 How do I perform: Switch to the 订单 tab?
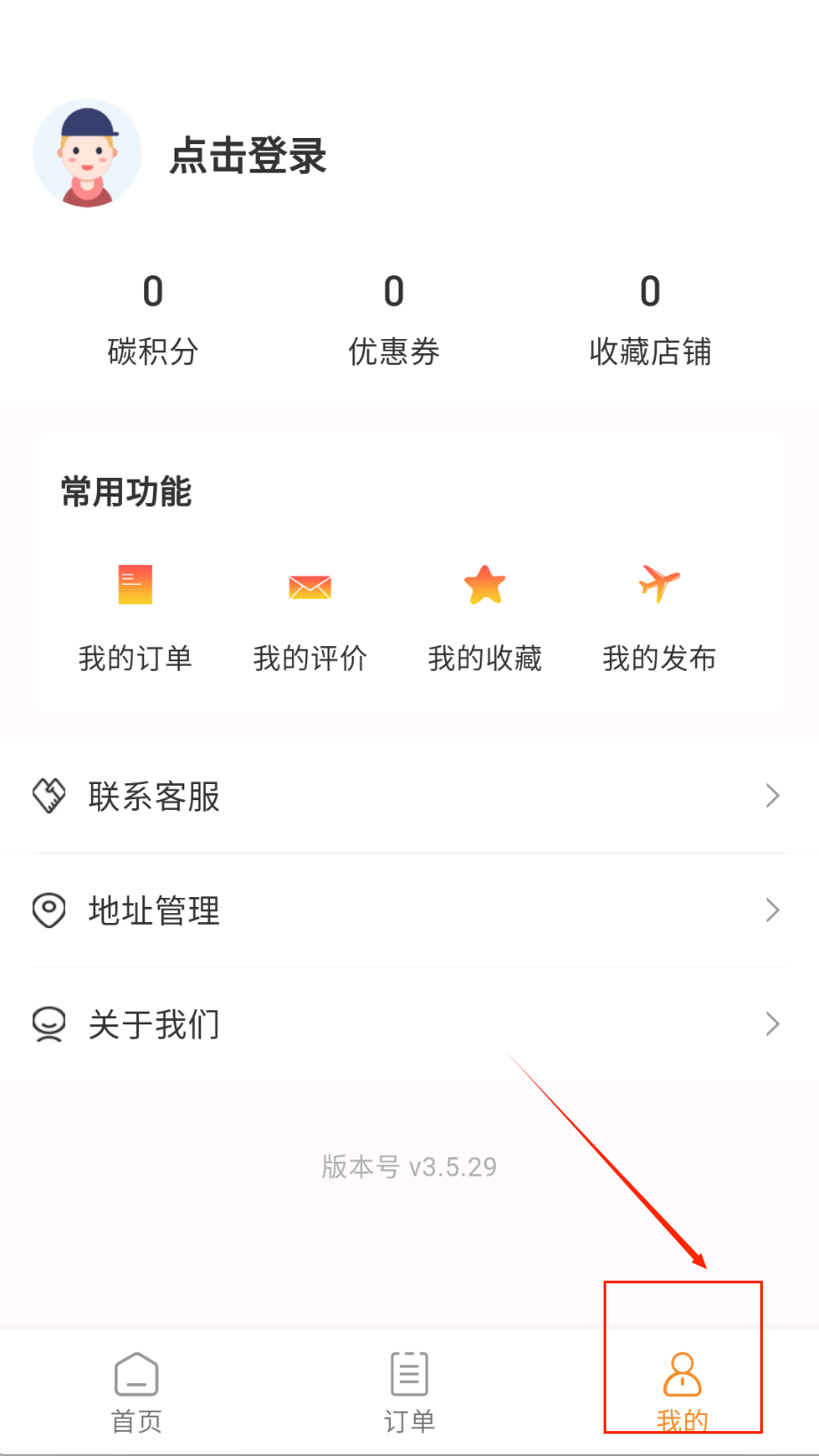pos(409,1392)
